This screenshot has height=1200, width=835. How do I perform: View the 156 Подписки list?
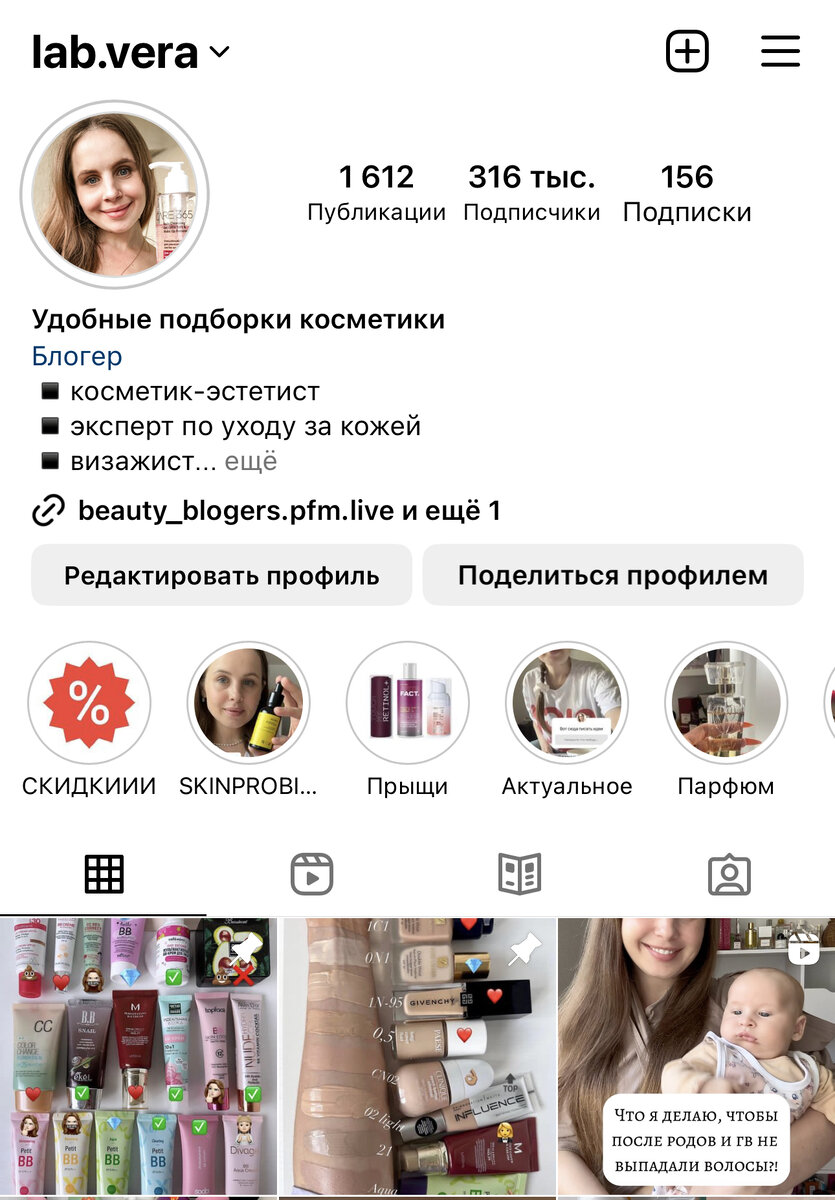pos(687,193)
